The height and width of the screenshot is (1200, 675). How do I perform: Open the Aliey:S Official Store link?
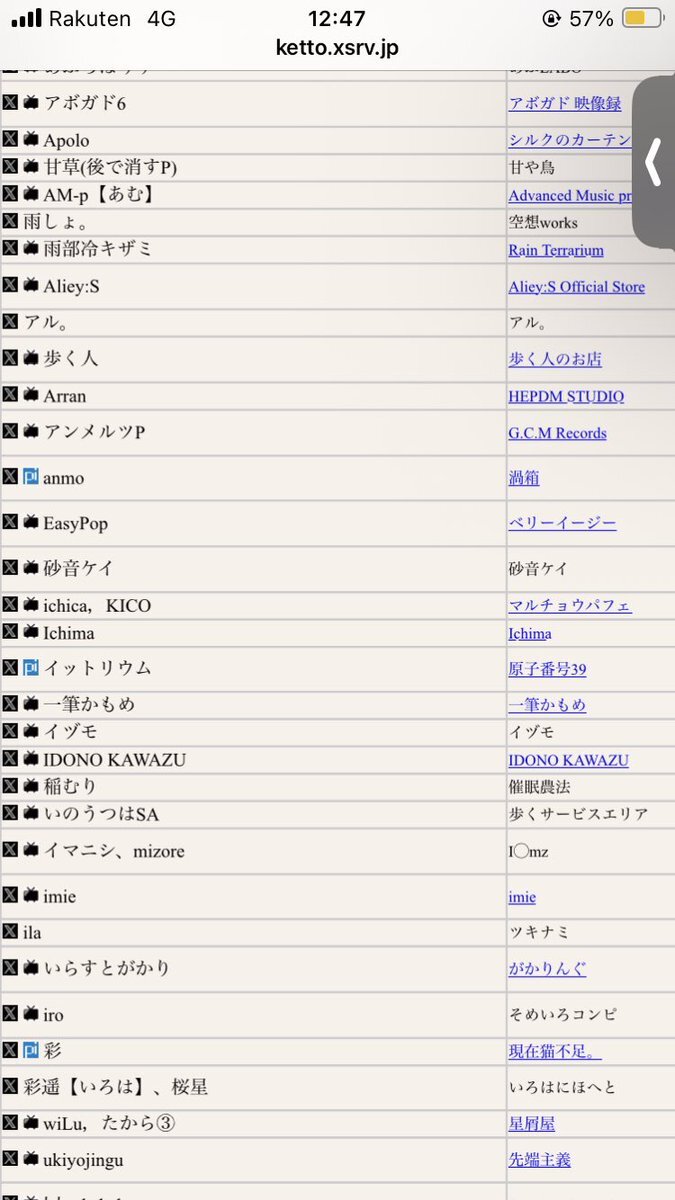(x=577, y=287)
